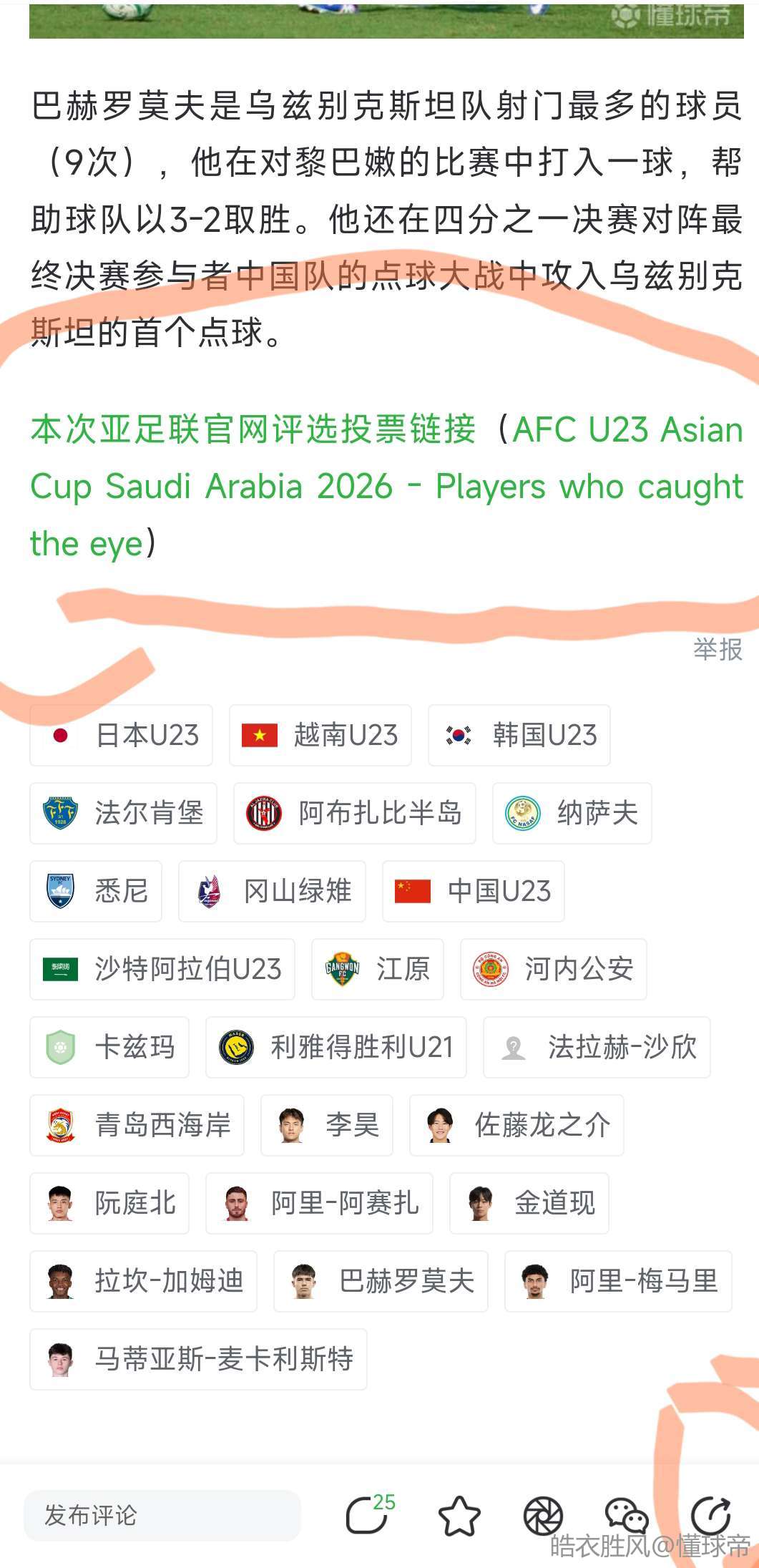Open player tag 李昊
759x1568 pixels.
pyautogui.click(x=326, y=1125)
